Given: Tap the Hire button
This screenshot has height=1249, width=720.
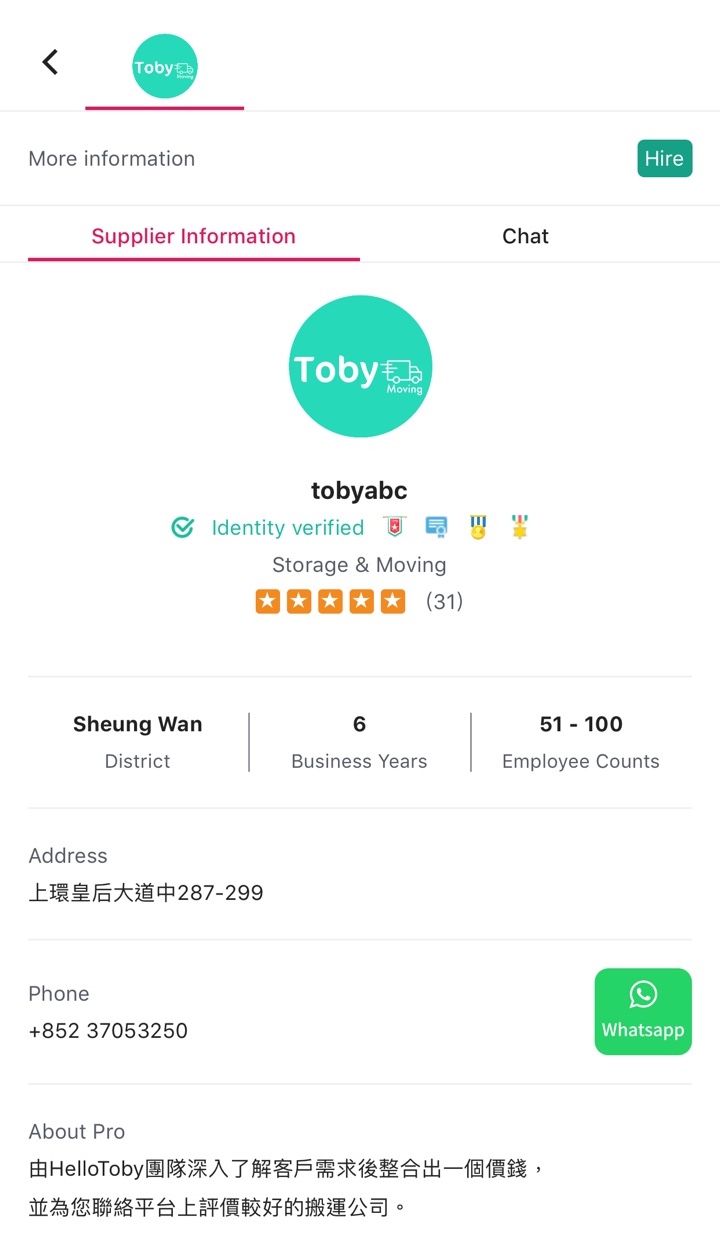Looking at the screenshot, I should tap(664, 158).
